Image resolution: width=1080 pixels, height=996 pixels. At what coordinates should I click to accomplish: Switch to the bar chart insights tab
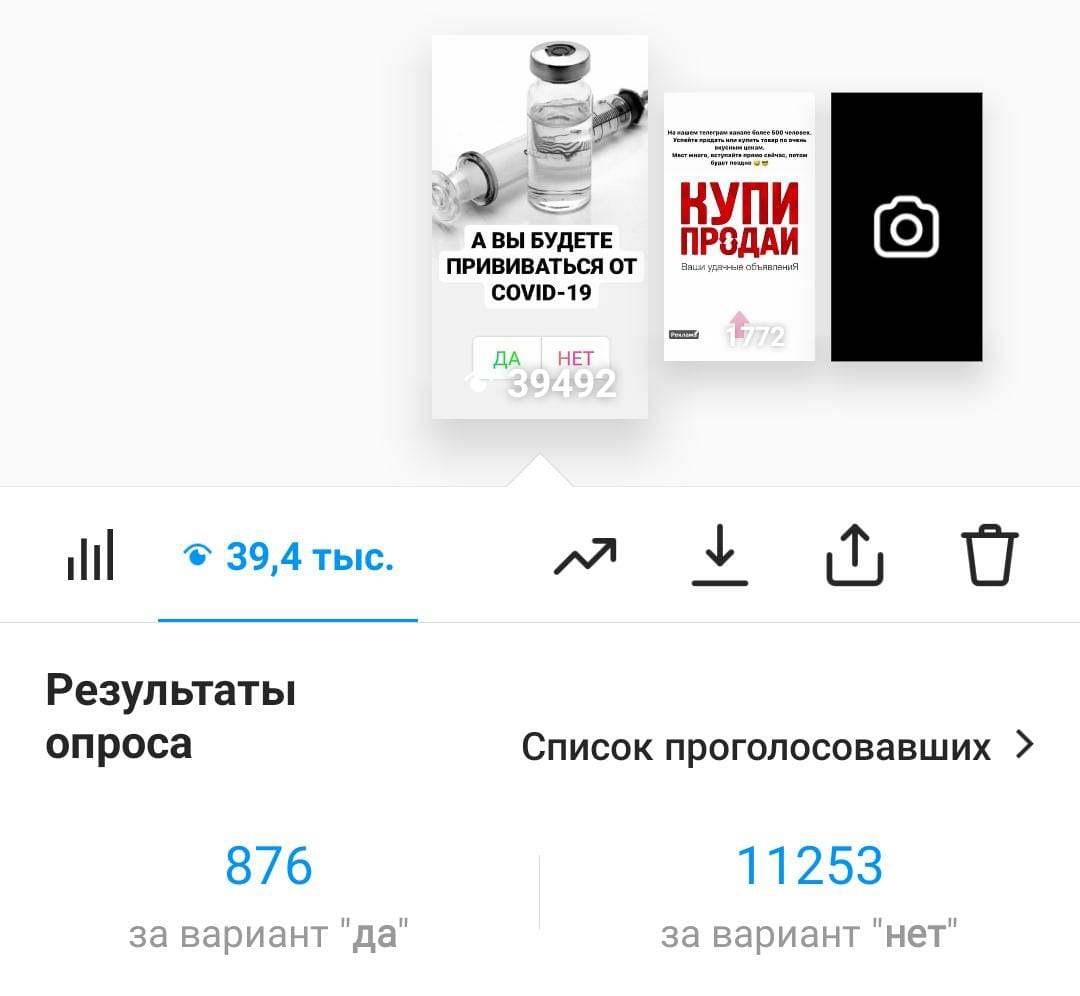[91, 556]
